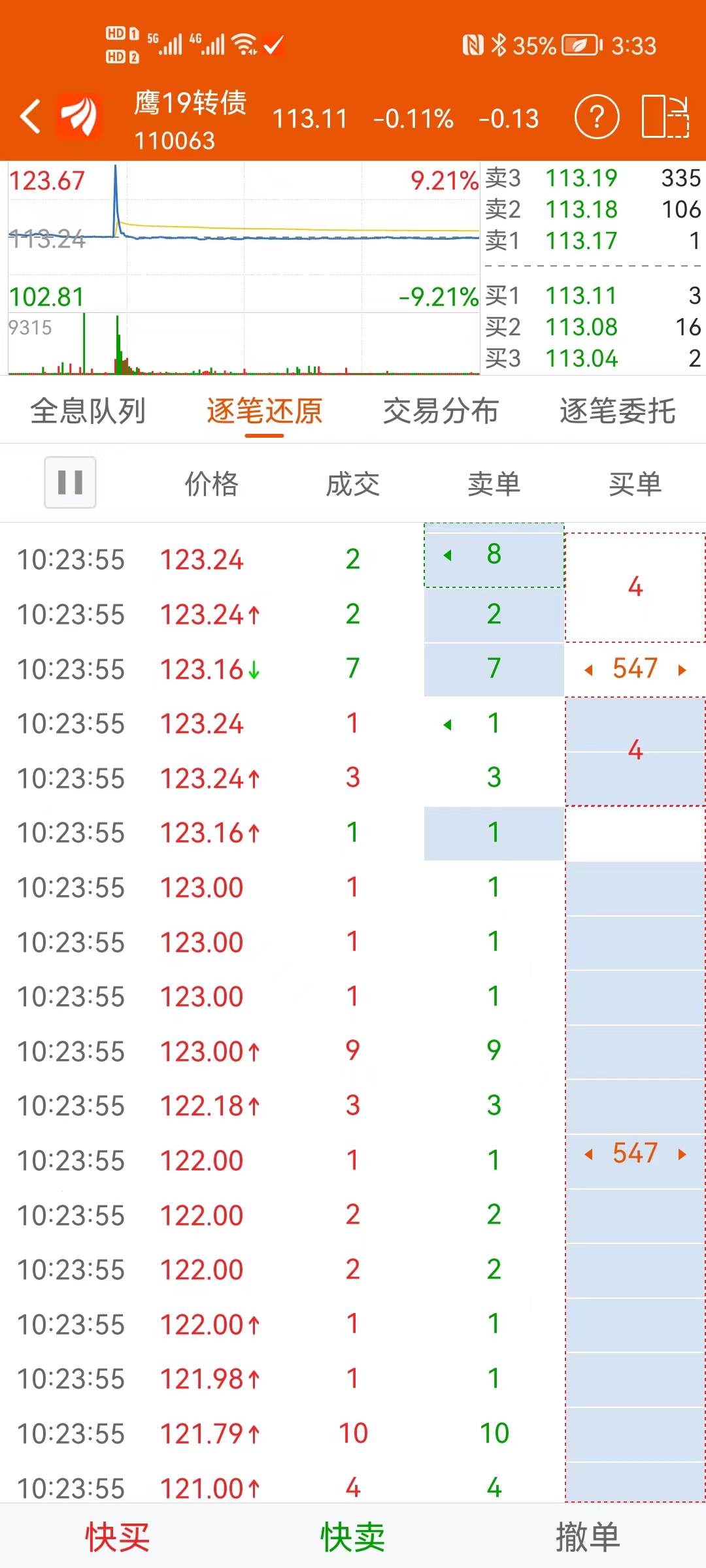The image size is (706, 1568).
Task: Select the 逐笔还原 tab
Action: [x=264, y=412]
